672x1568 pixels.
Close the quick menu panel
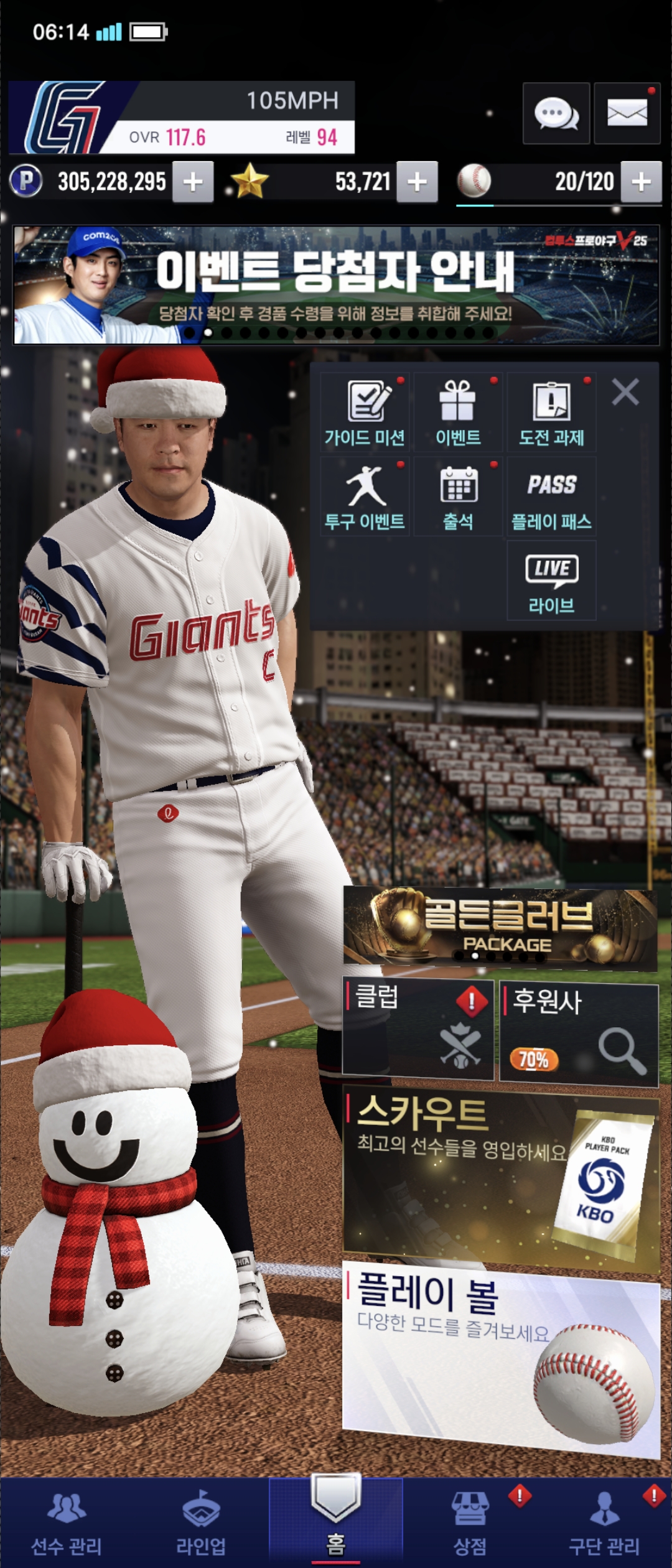(625, 393)
